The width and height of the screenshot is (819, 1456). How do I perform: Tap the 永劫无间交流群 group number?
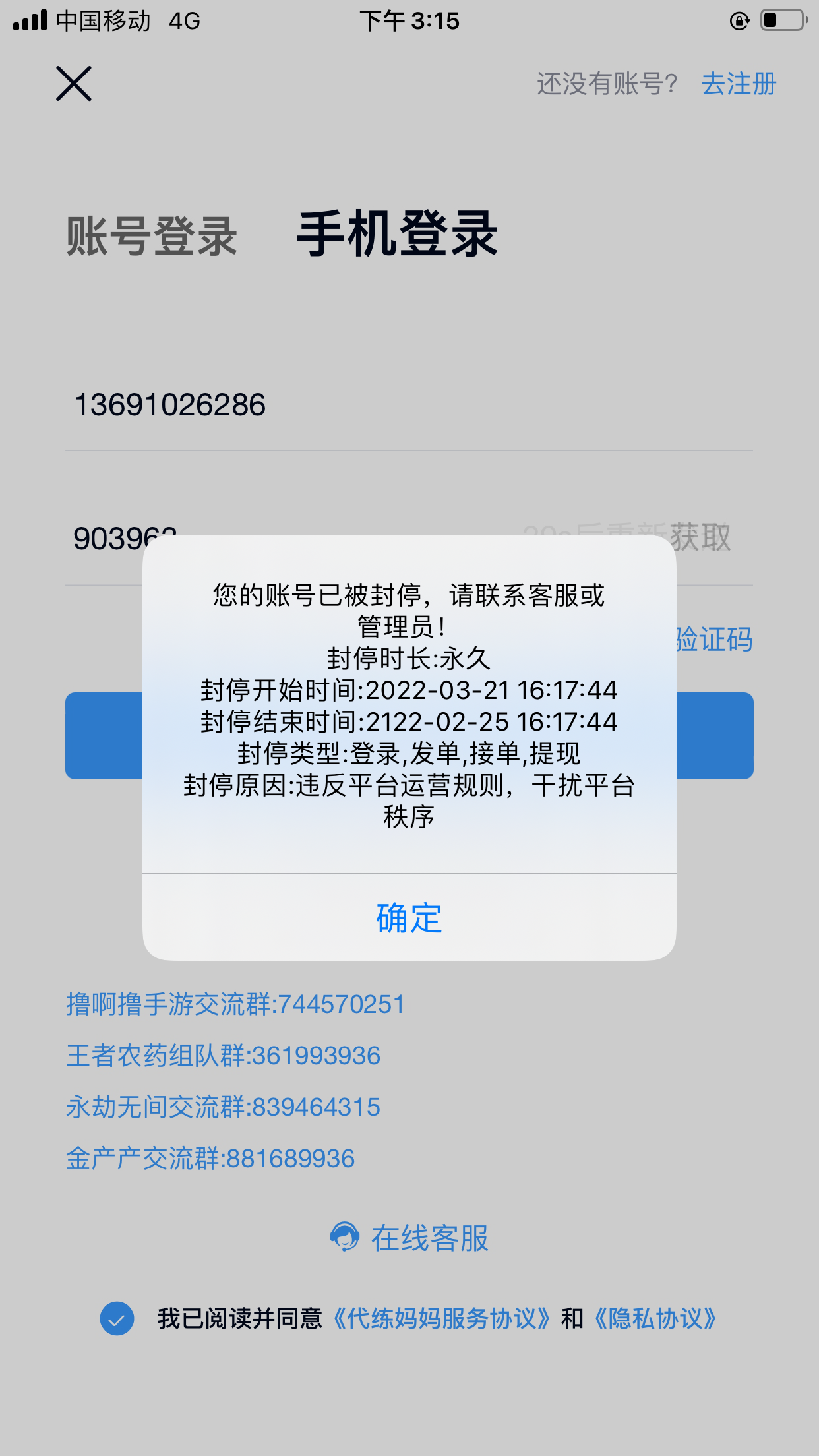coord(223,1107)
